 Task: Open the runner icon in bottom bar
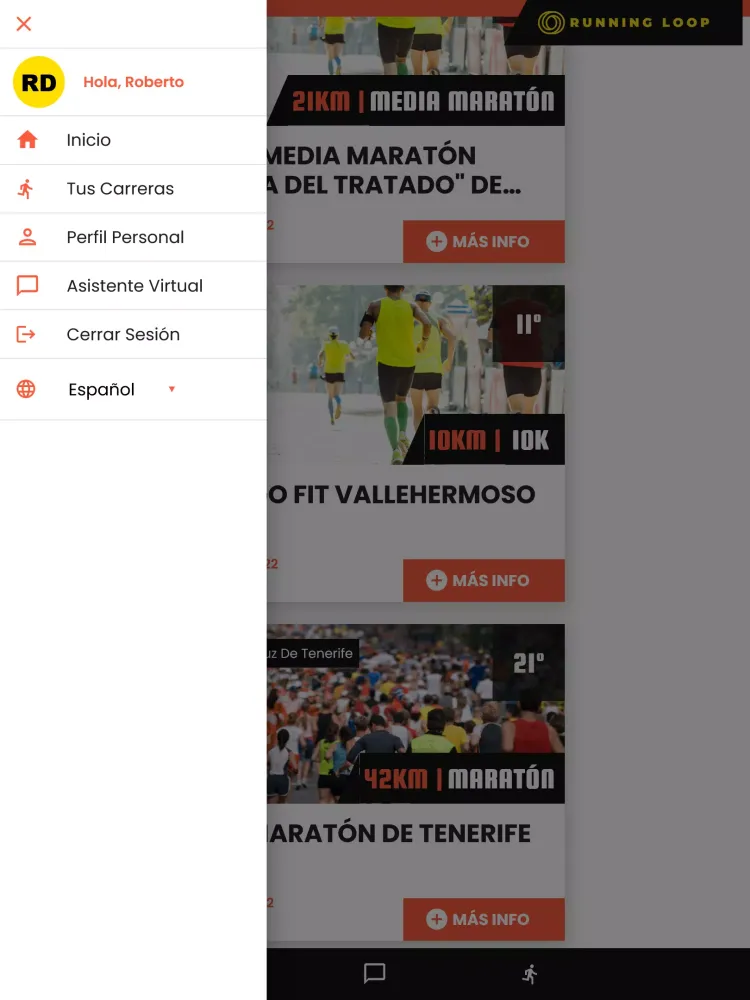(x=530, y=973)
